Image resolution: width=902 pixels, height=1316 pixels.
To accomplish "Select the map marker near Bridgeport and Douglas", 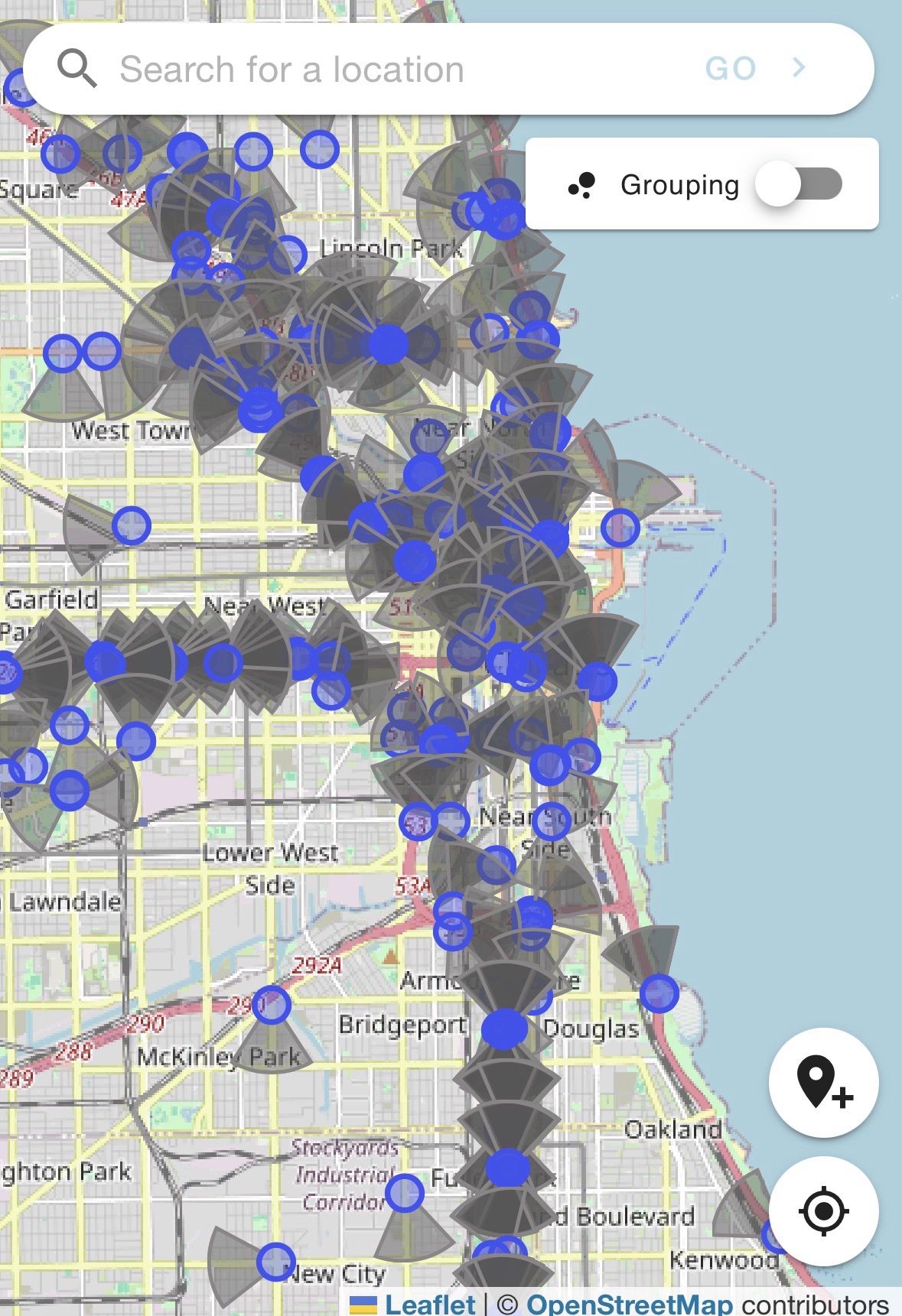I will (x=504, y=1028).
